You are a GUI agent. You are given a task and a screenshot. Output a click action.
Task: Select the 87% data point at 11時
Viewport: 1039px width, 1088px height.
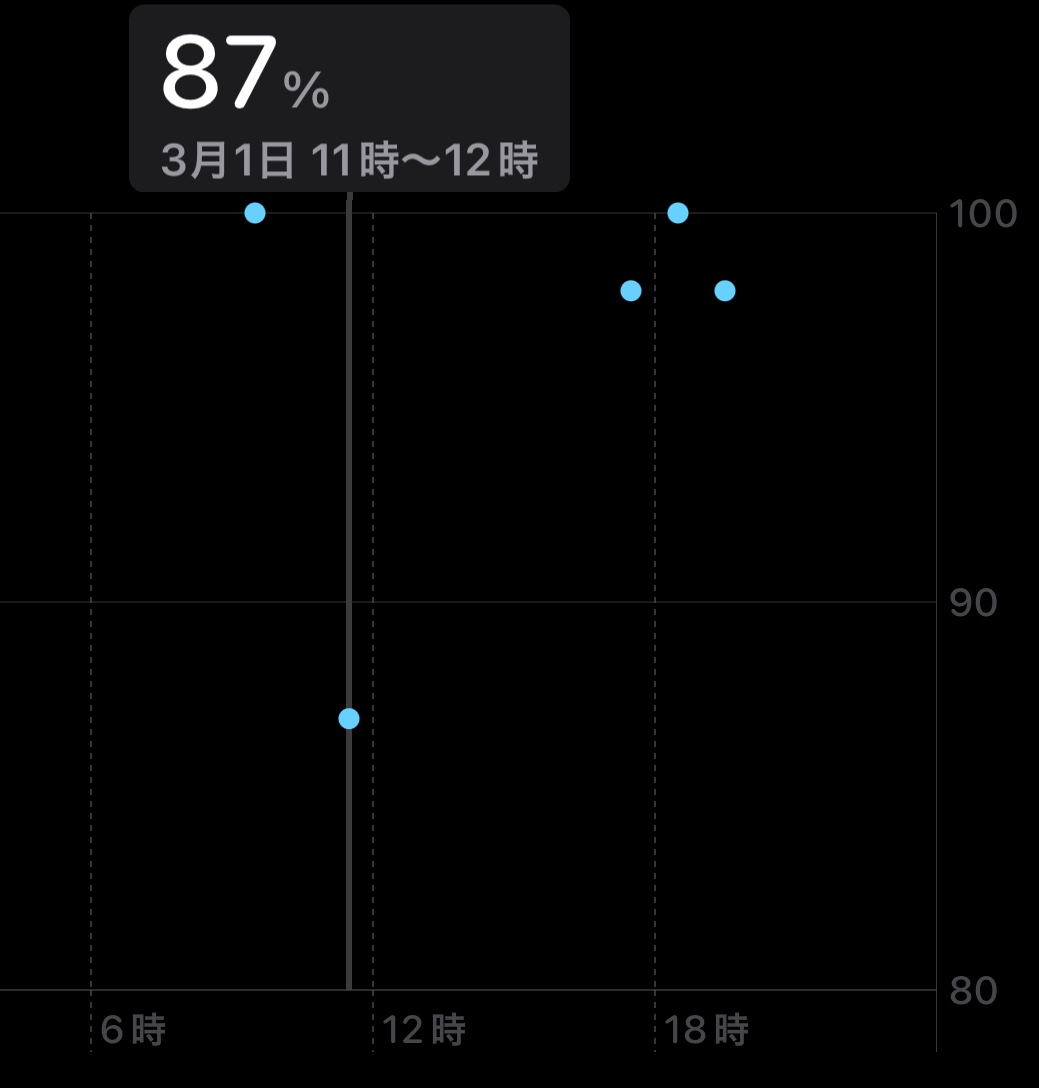pos(348,718)
